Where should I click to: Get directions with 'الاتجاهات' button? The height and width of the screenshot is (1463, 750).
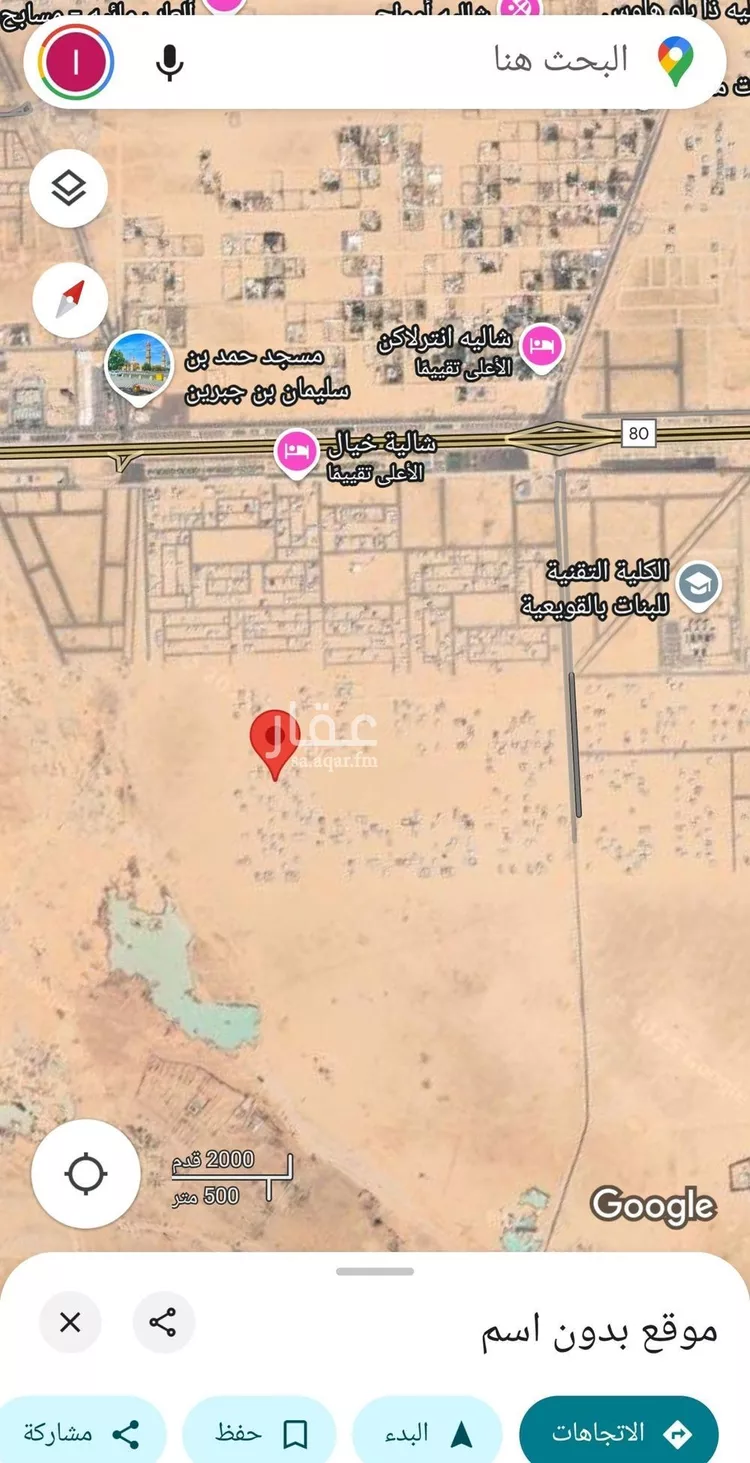coord(618,1432)
